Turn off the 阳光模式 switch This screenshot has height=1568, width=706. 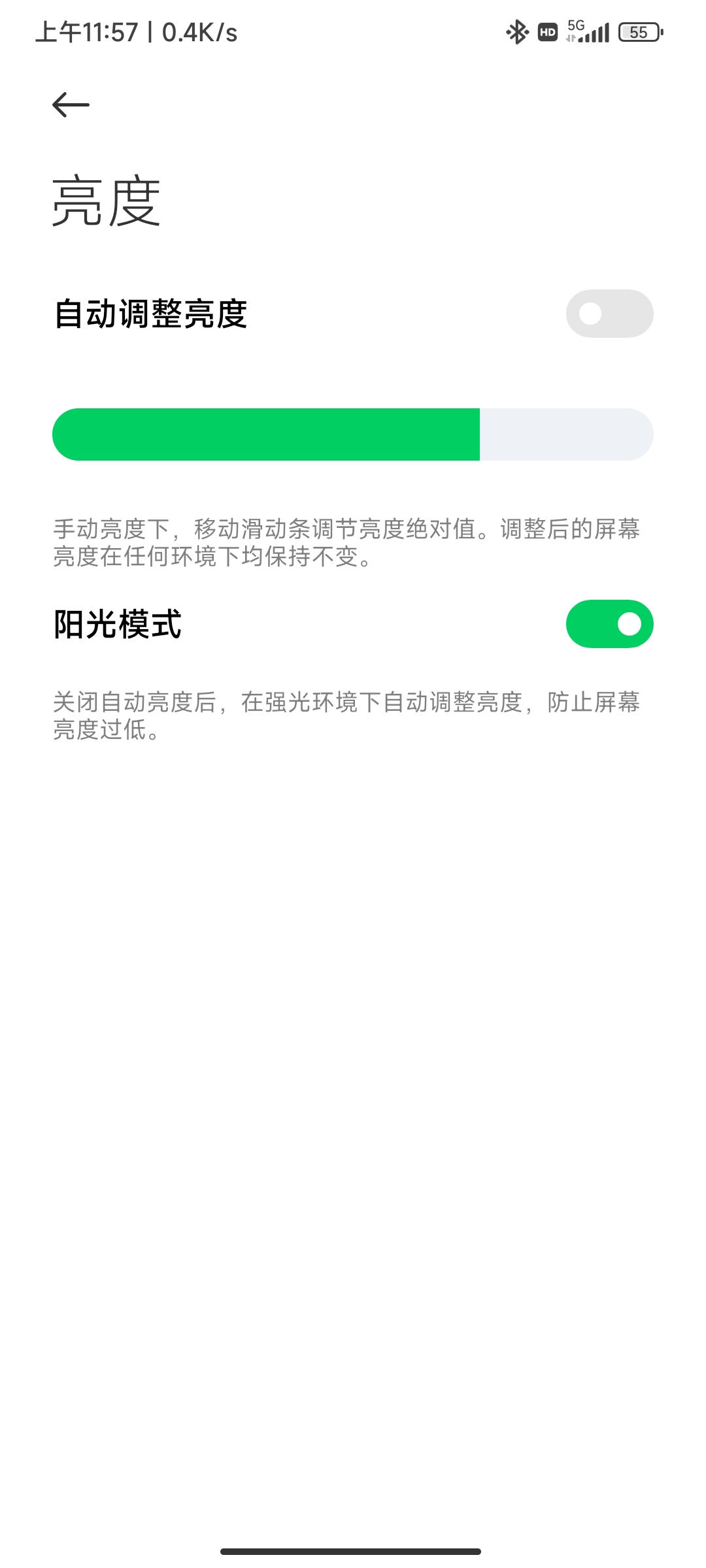tap(609, 624)
